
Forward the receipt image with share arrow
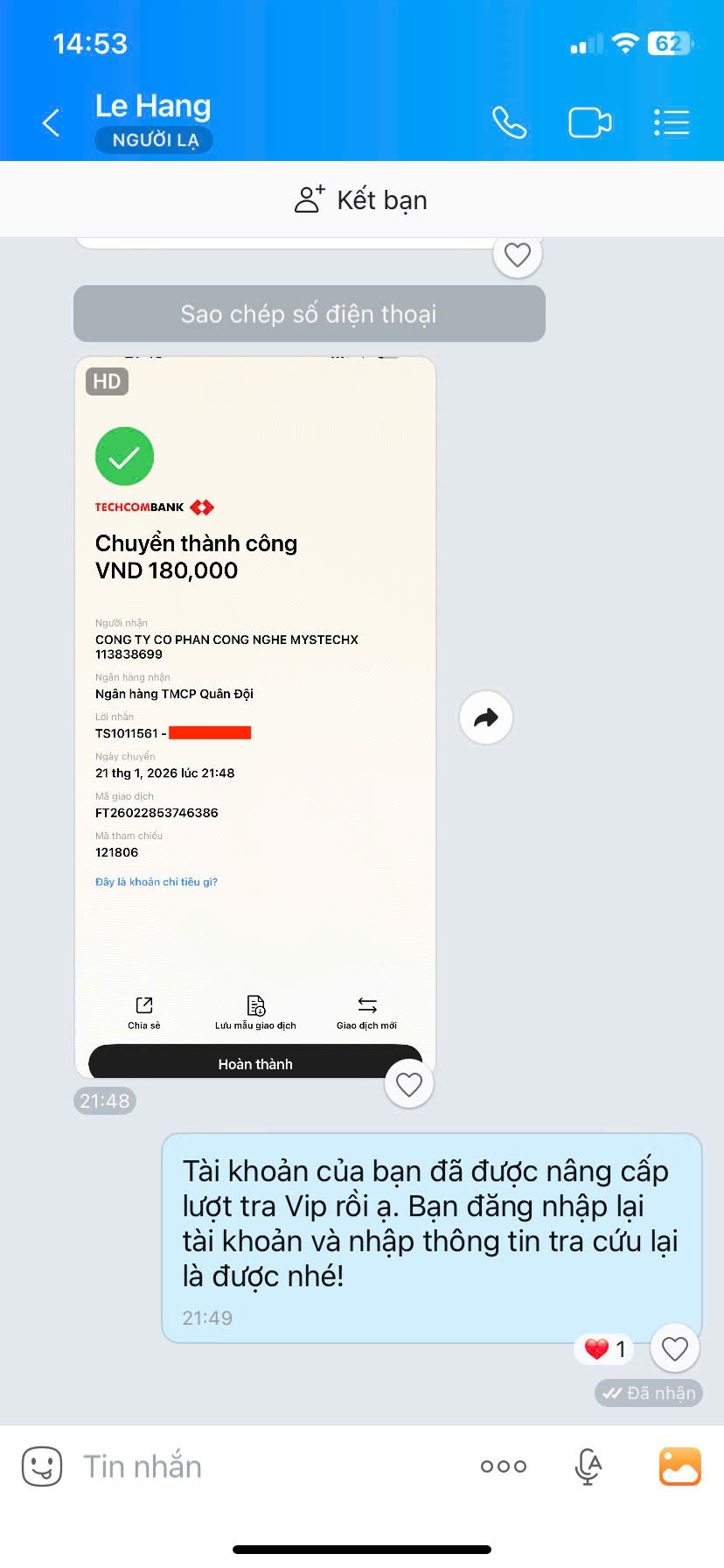pos(486,717)
